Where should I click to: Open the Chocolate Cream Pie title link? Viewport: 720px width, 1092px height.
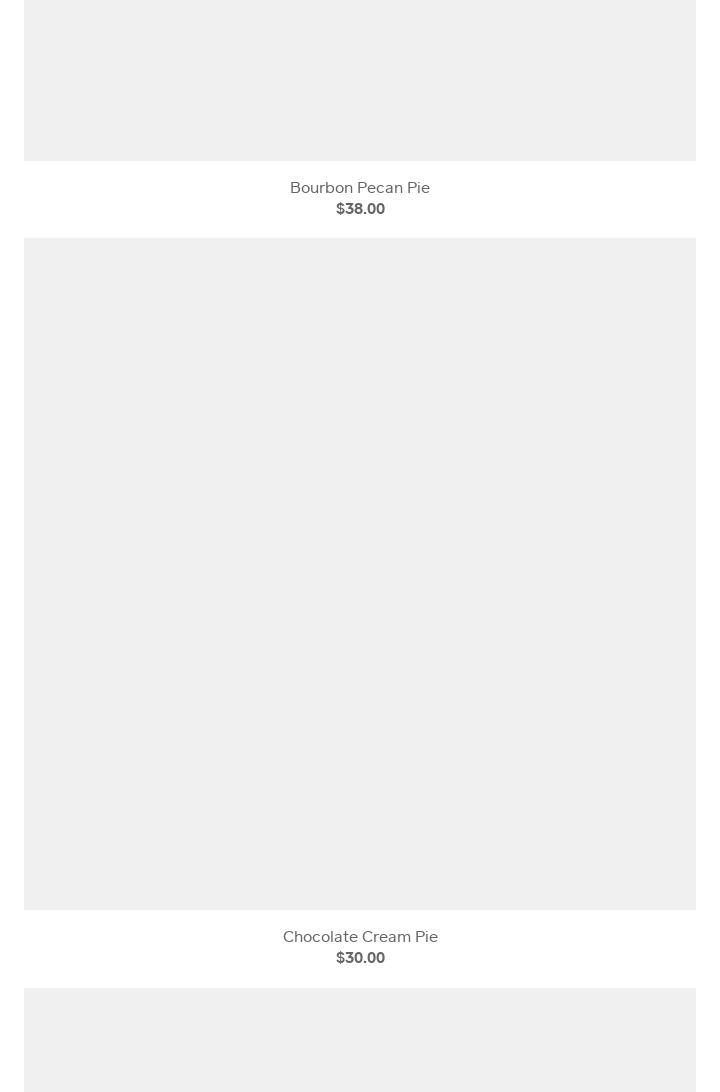click(x=360, y=936)
